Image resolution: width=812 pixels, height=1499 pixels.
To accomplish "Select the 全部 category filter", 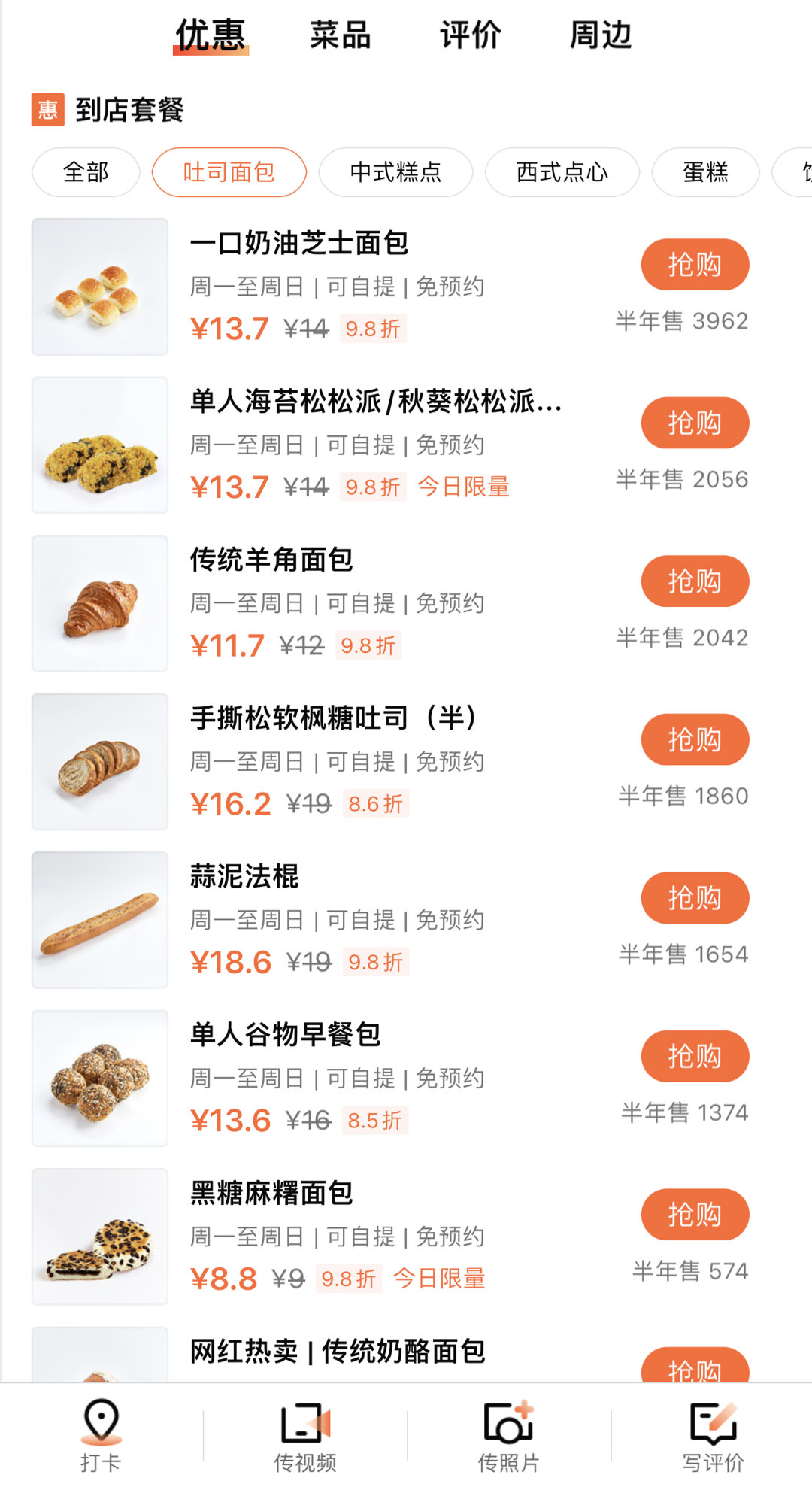I will click(84, 171).
